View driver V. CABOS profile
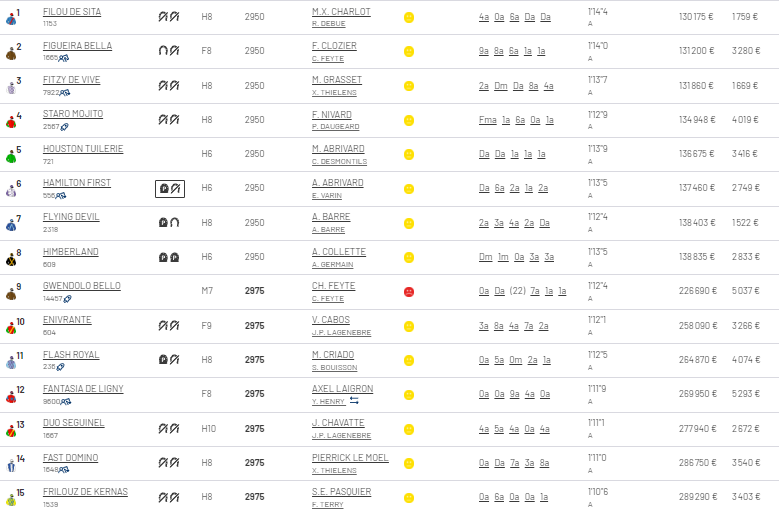This screenshot has height=511, width=779. [x=331, y=320]
